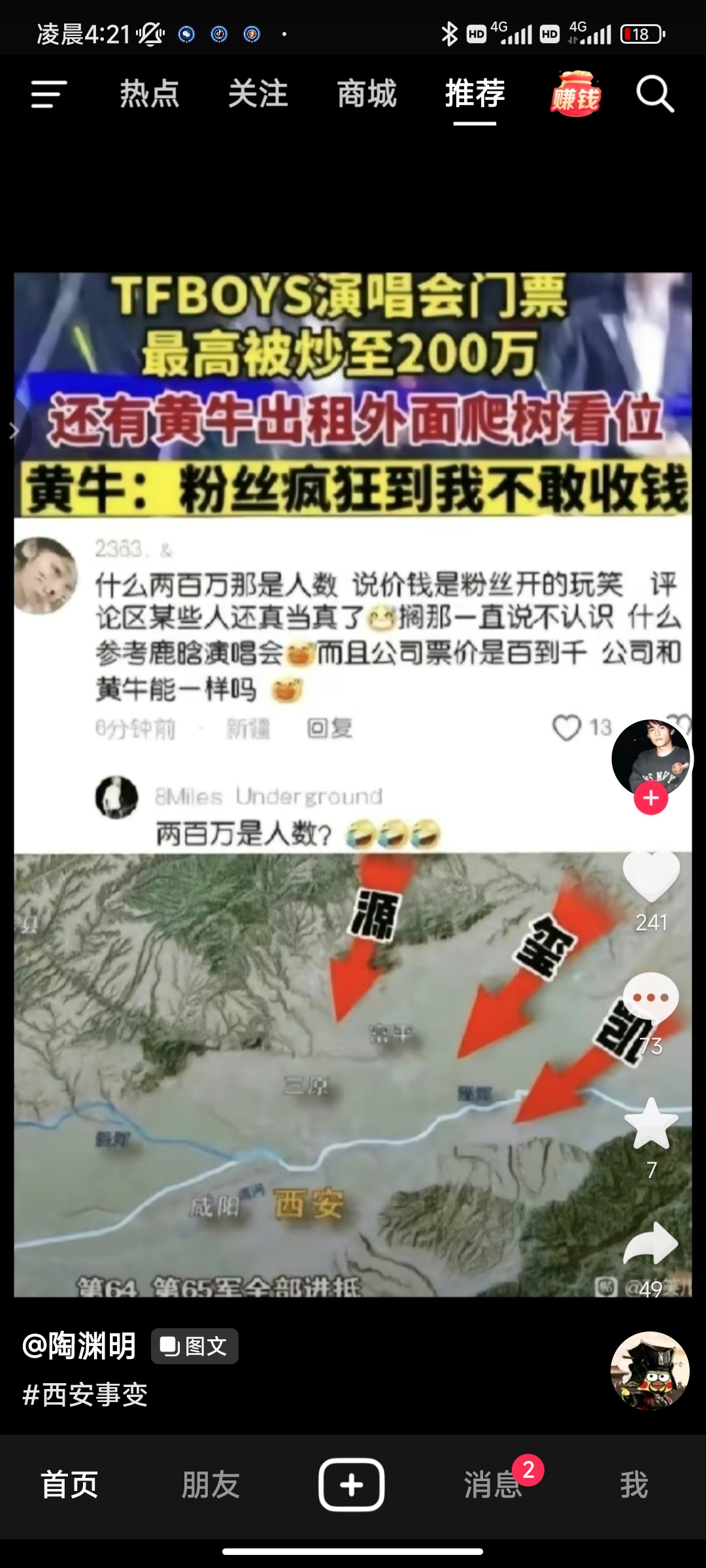
Task: Switch to the 关注 tab
Action: click(x=258, y=93)
